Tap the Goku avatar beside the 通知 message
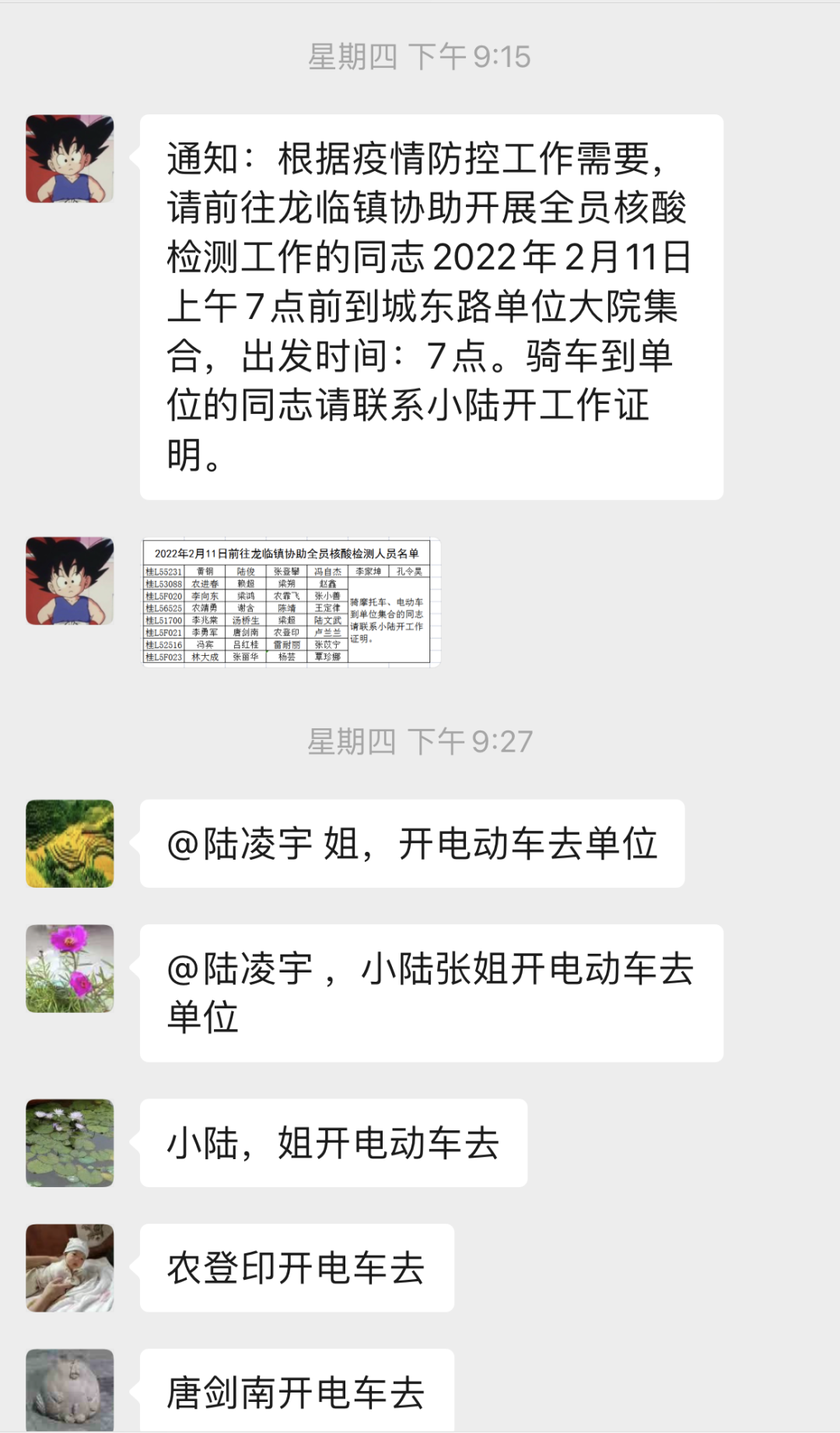840x1433 pixels. click(70, 159)
